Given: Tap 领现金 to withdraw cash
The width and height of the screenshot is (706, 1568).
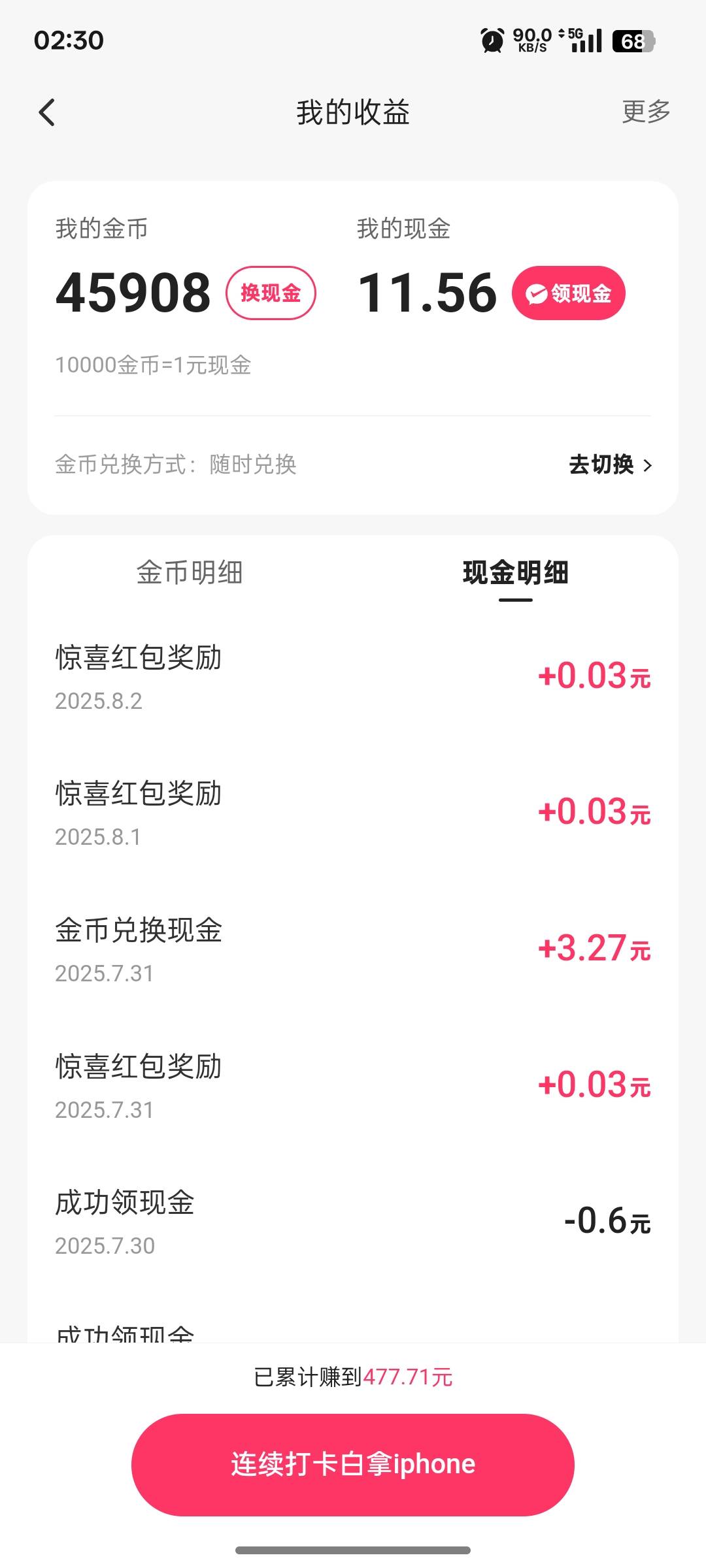Looking at the screenshot, I should click(569, 293).
